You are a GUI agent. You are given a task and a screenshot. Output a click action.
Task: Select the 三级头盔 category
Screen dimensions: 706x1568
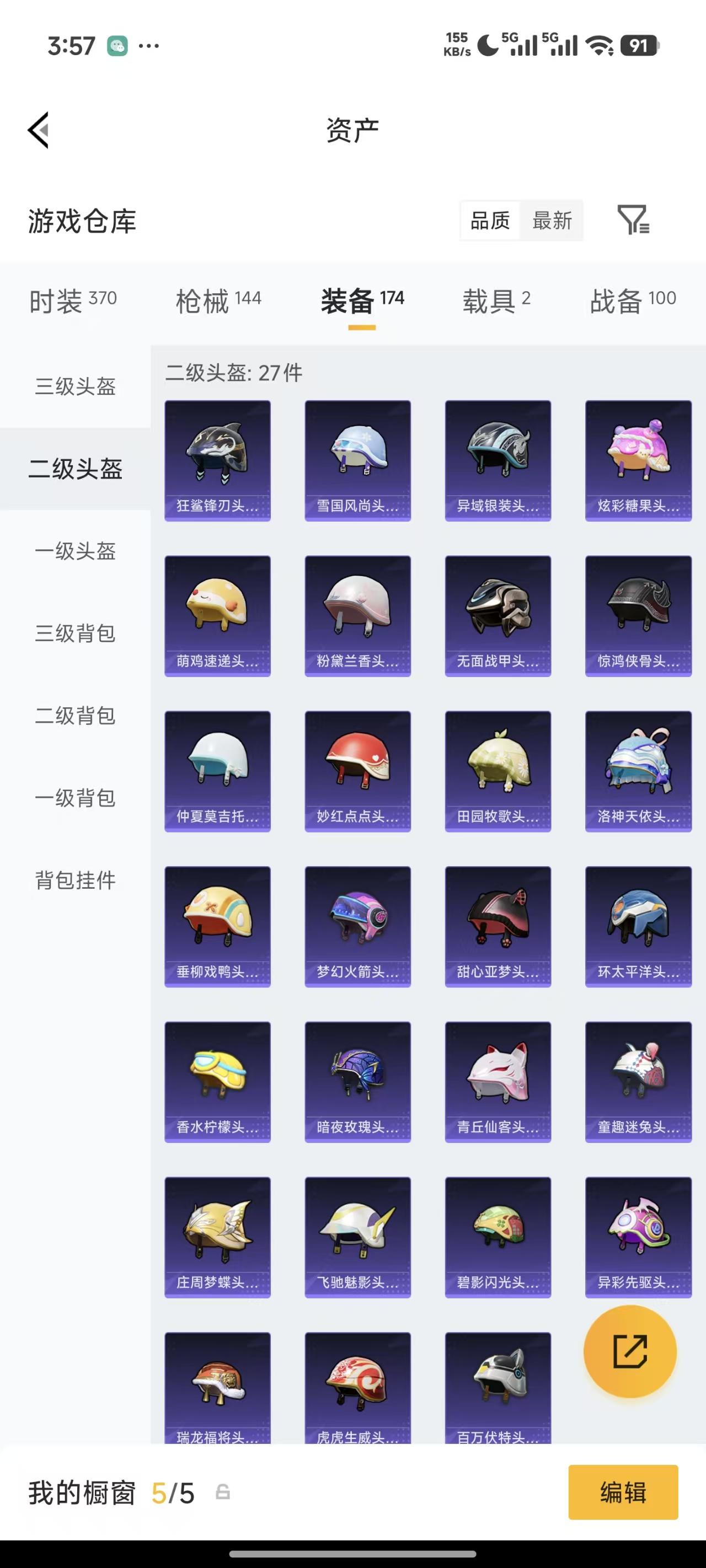tap(75, 386)
